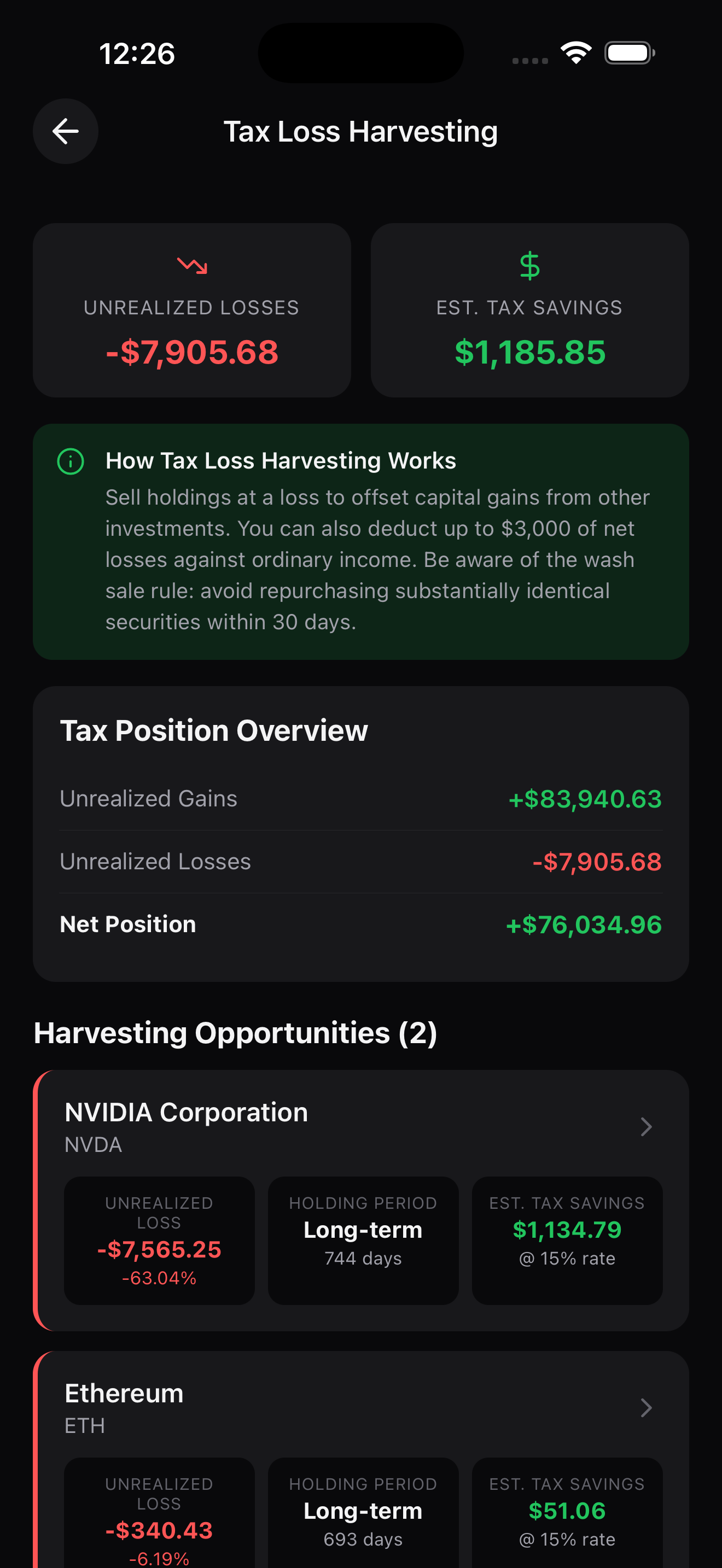Image resolution: width=722 pixels, height=1568 pixels.
Task: Expand the Ethereum opportunity via its chevron
Action: [645, 1407]
